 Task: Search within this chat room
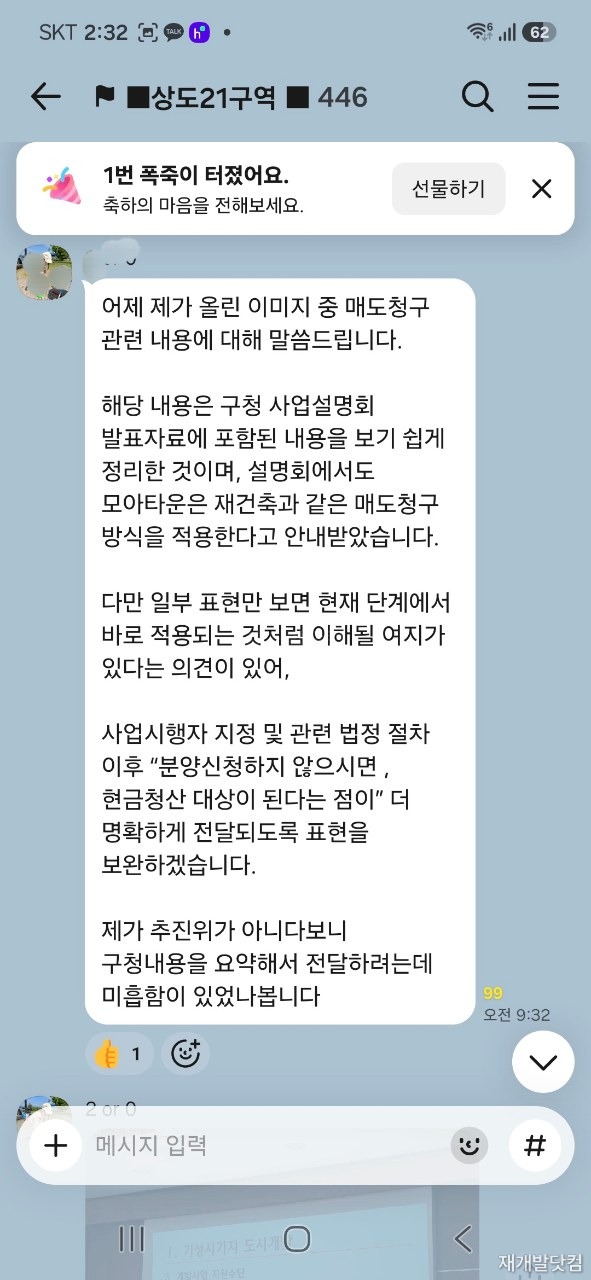click(x=478, y=96)
